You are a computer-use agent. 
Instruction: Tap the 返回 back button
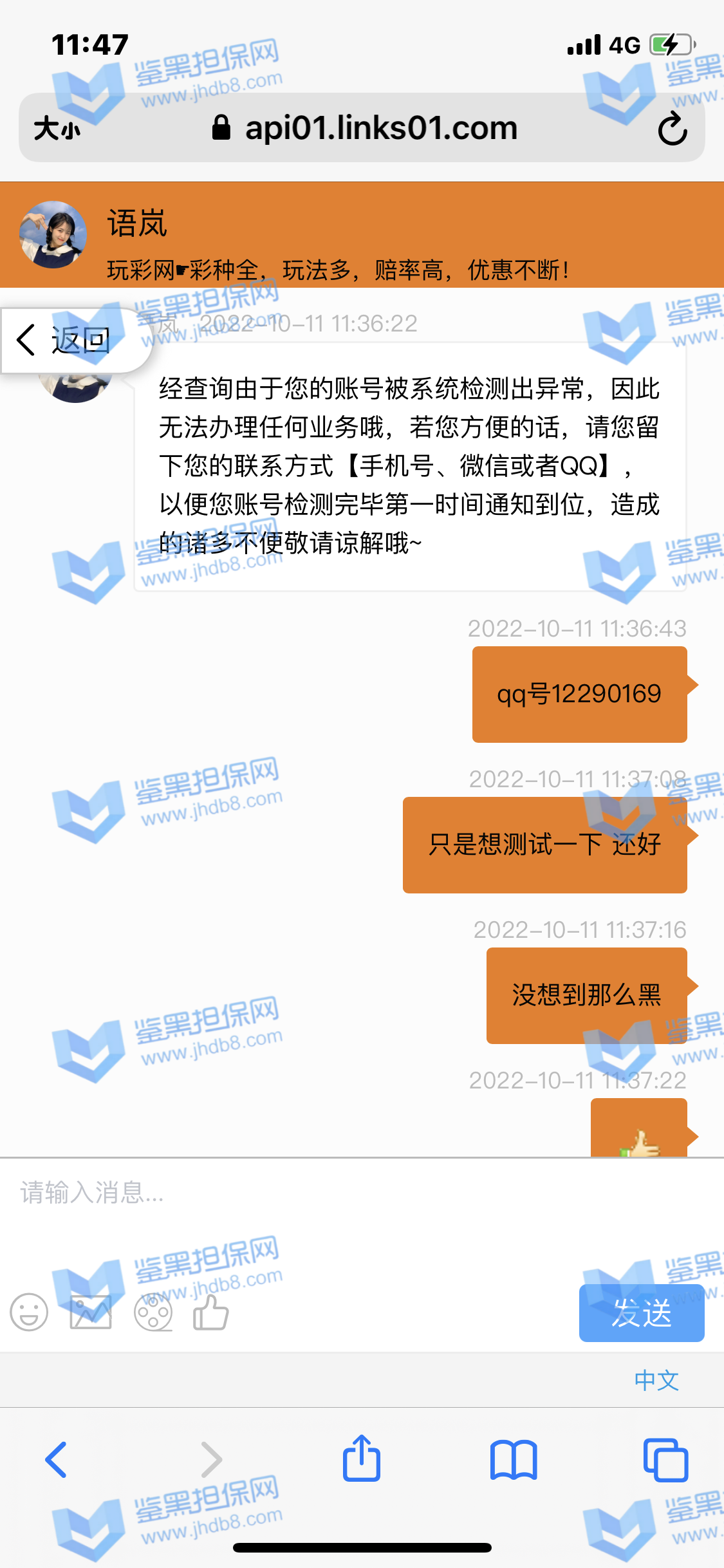[x=68, y=341]
